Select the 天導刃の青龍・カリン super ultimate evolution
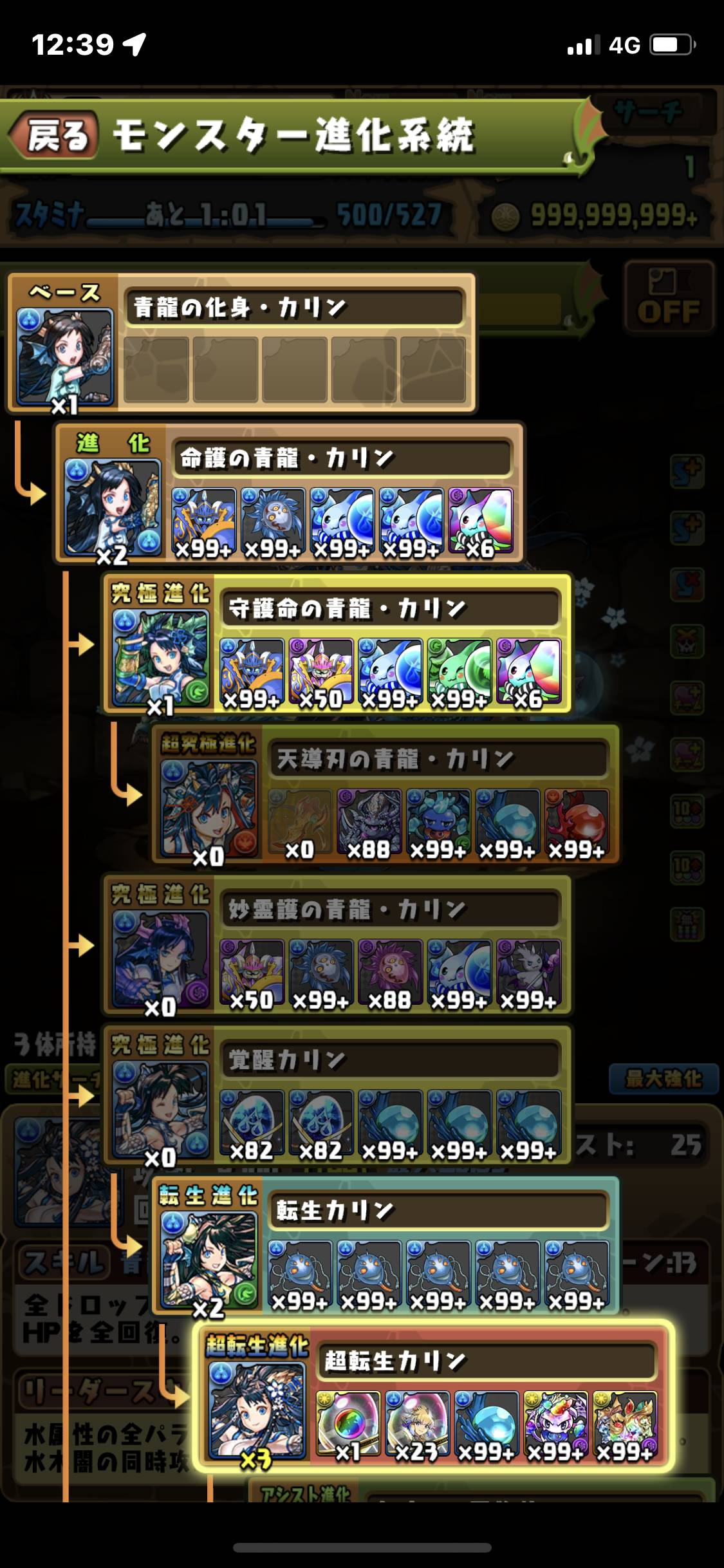The height and width of the screenshot is (1568, 724). [x=209, y=808]
